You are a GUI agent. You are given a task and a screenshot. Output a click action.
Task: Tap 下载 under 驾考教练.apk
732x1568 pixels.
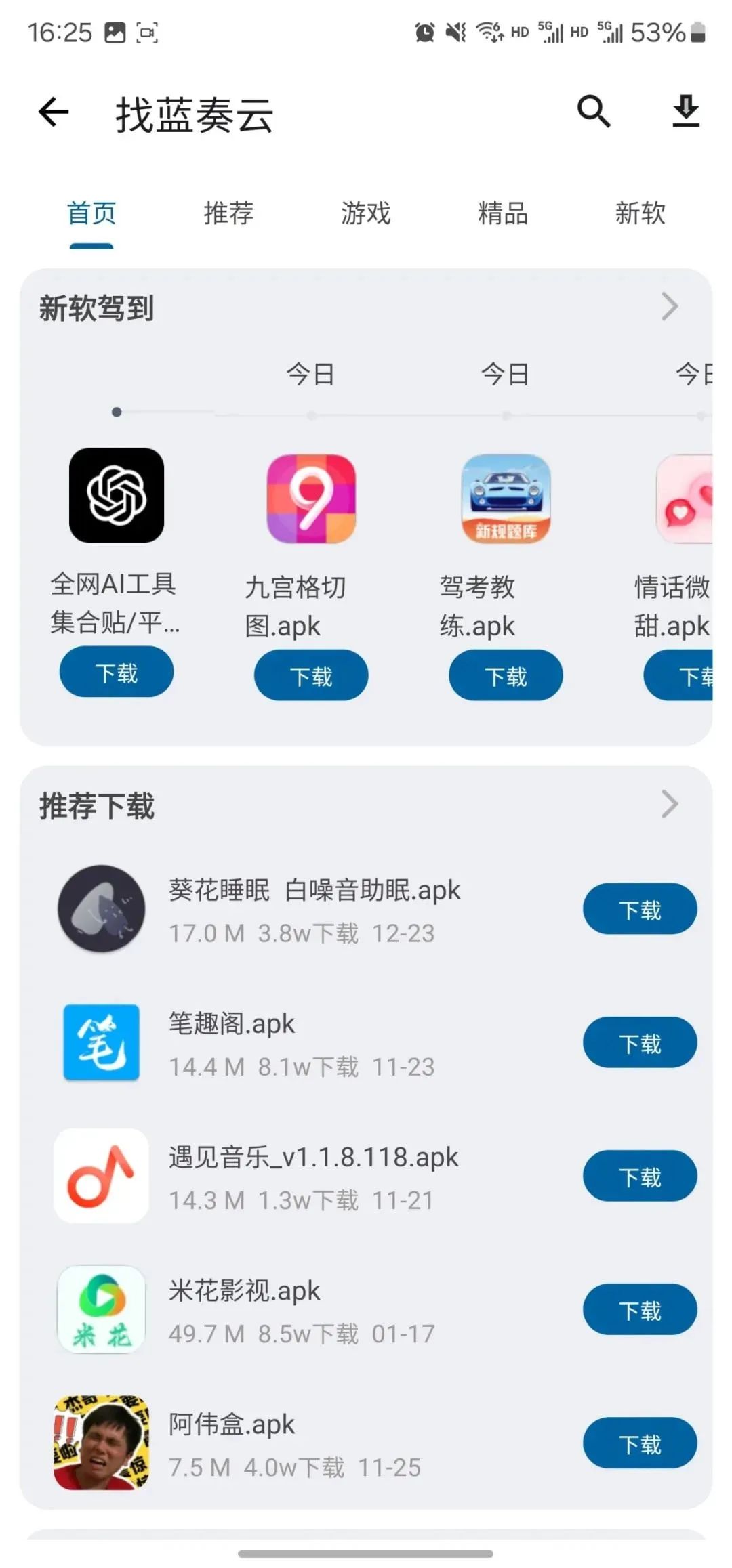click(x=506, y=675)
